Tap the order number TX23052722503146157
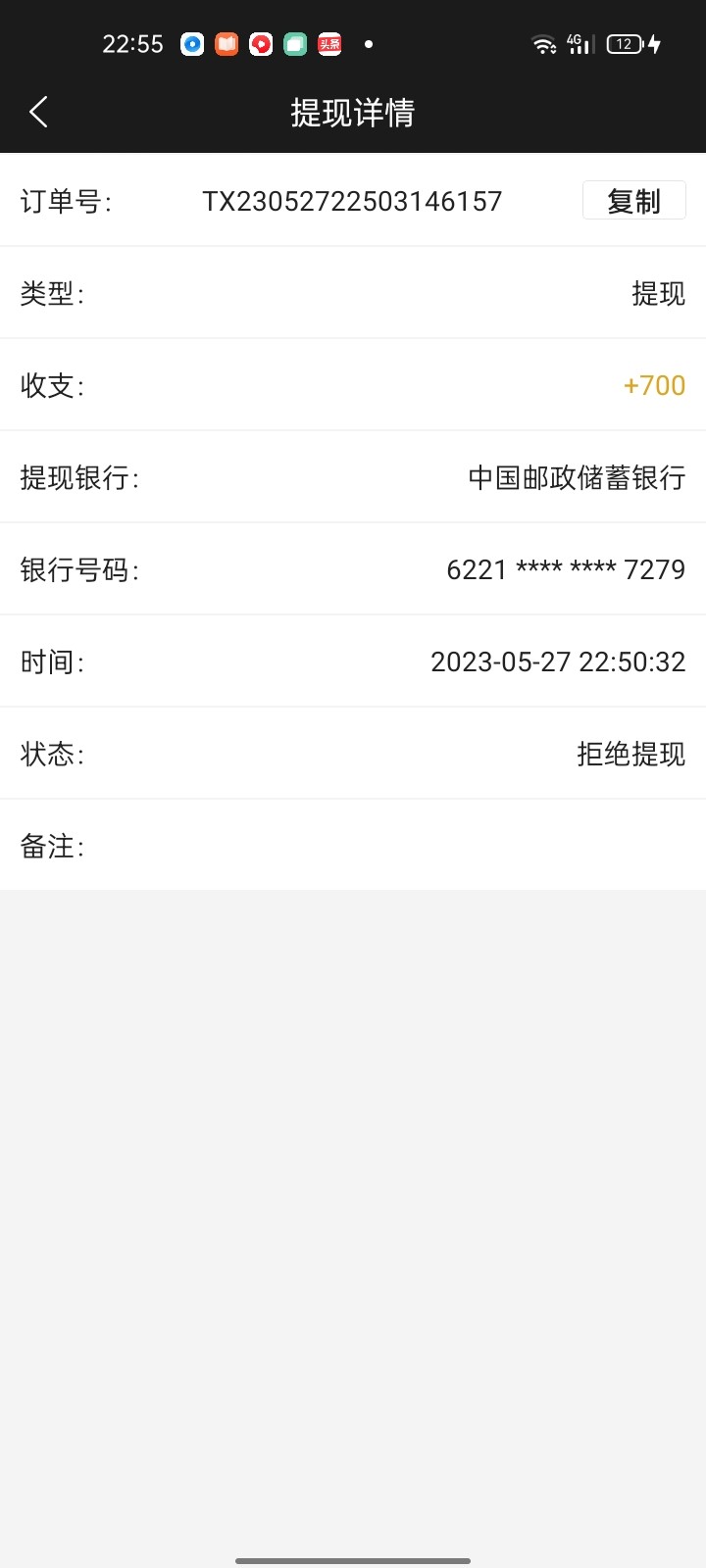 click(355, 201)
